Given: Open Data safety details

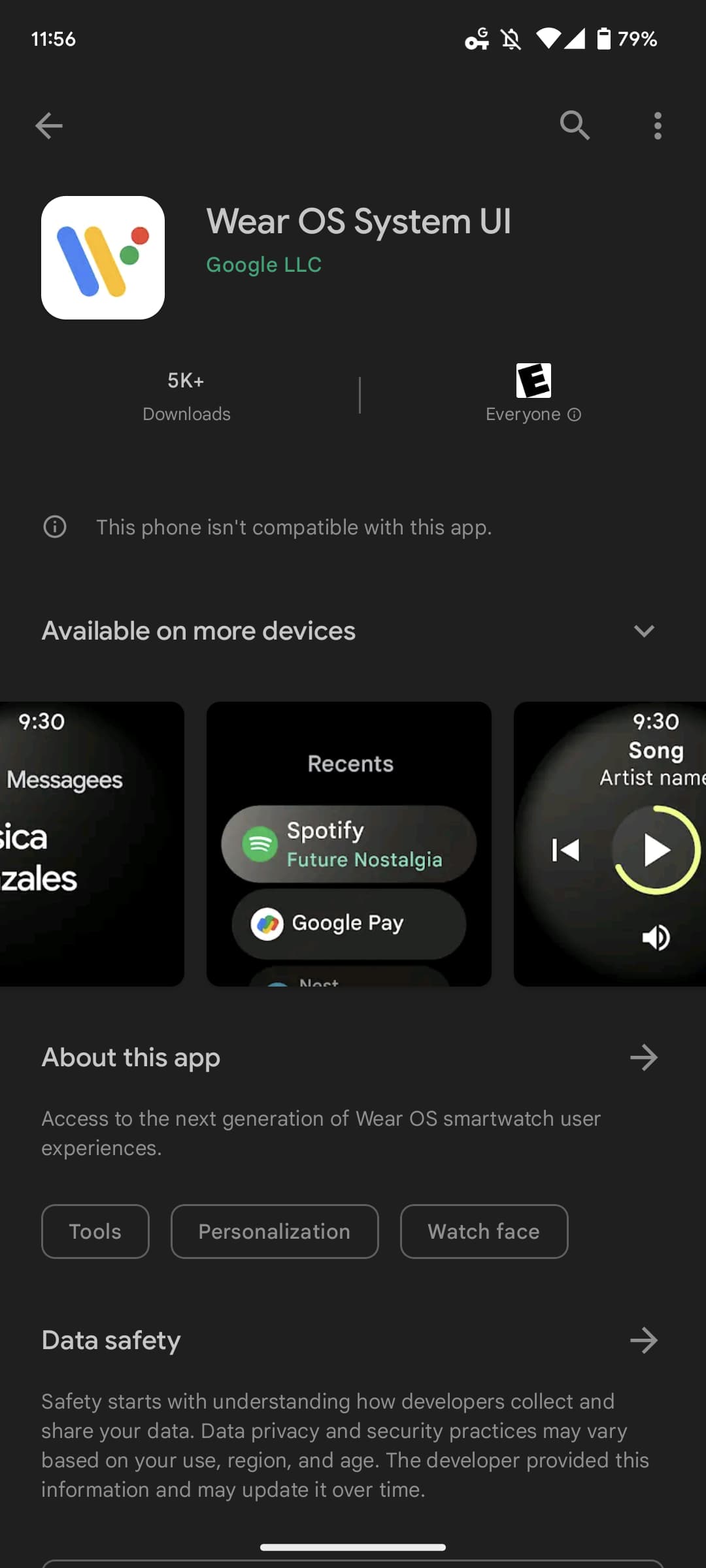Looking at the screenshot, I should 644,1340.
